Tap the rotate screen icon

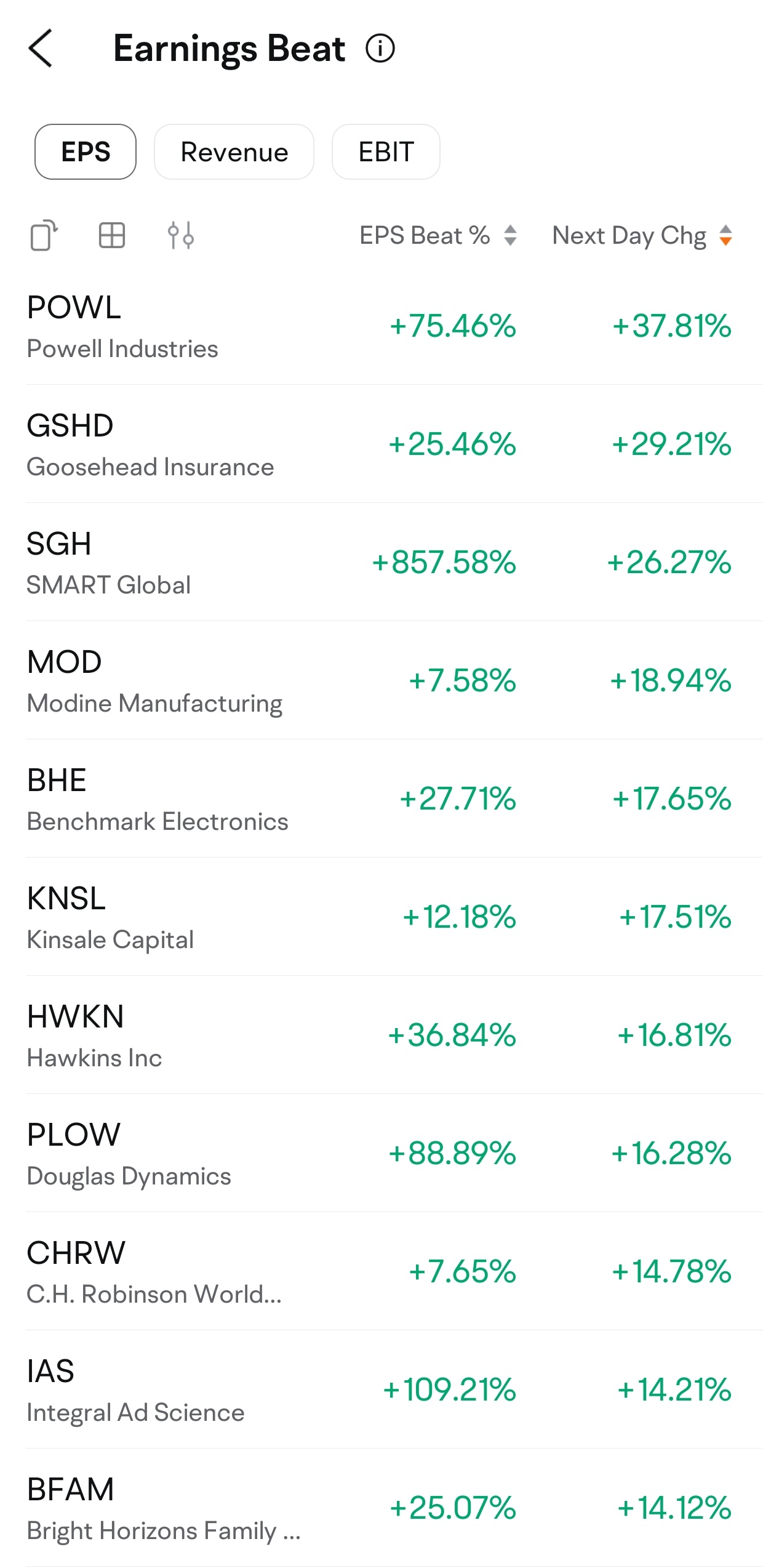44,235
